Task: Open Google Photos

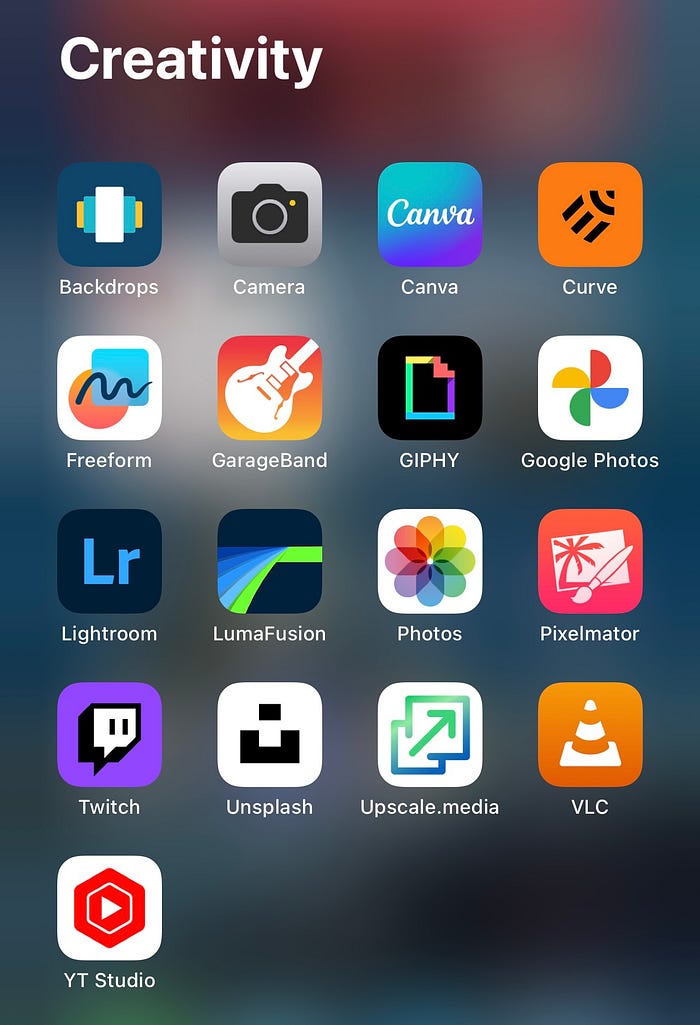Action: point(590,388)
